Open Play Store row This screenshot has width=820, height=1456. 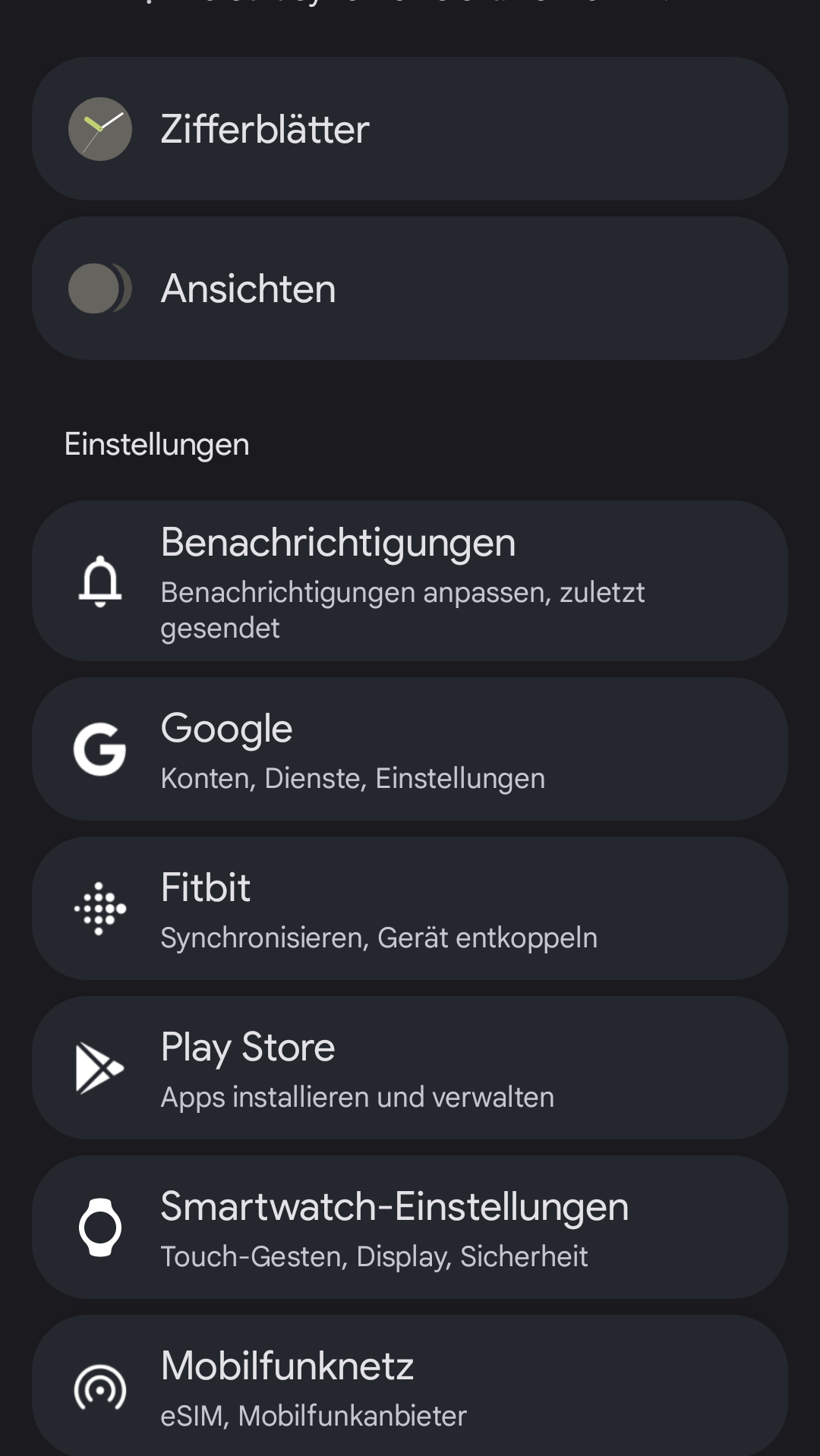coord(410,1068)
